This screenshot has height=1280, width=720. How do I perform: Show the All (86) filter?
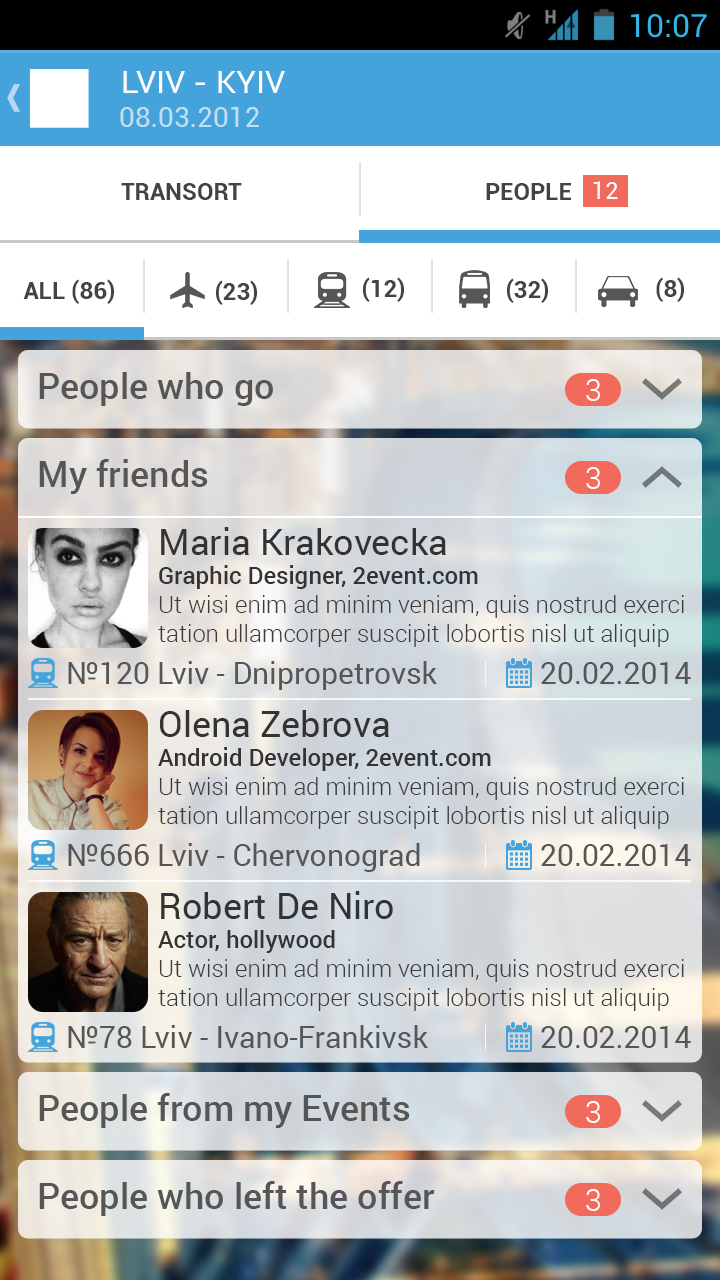click(70, 291)
